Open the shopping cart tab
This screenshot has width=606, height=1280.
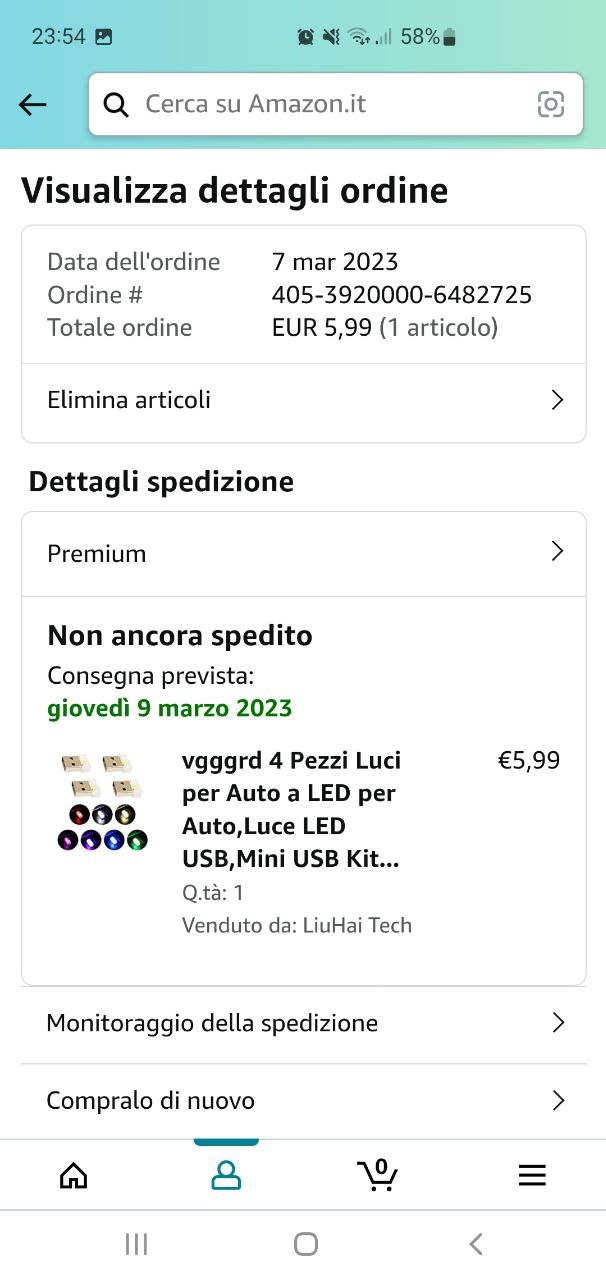click(x=378, y=1175)
